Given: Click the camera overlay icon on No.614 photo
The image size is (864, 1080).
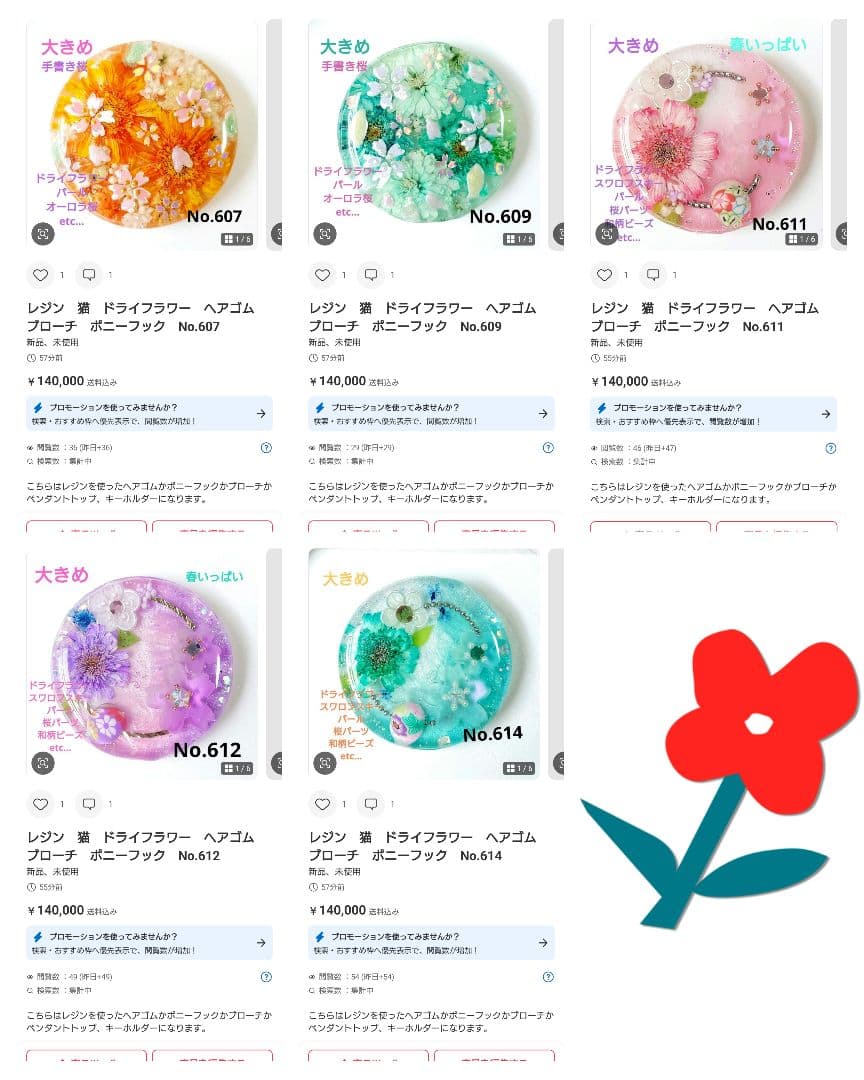Looking at the screenshot, I should [325, 763].
